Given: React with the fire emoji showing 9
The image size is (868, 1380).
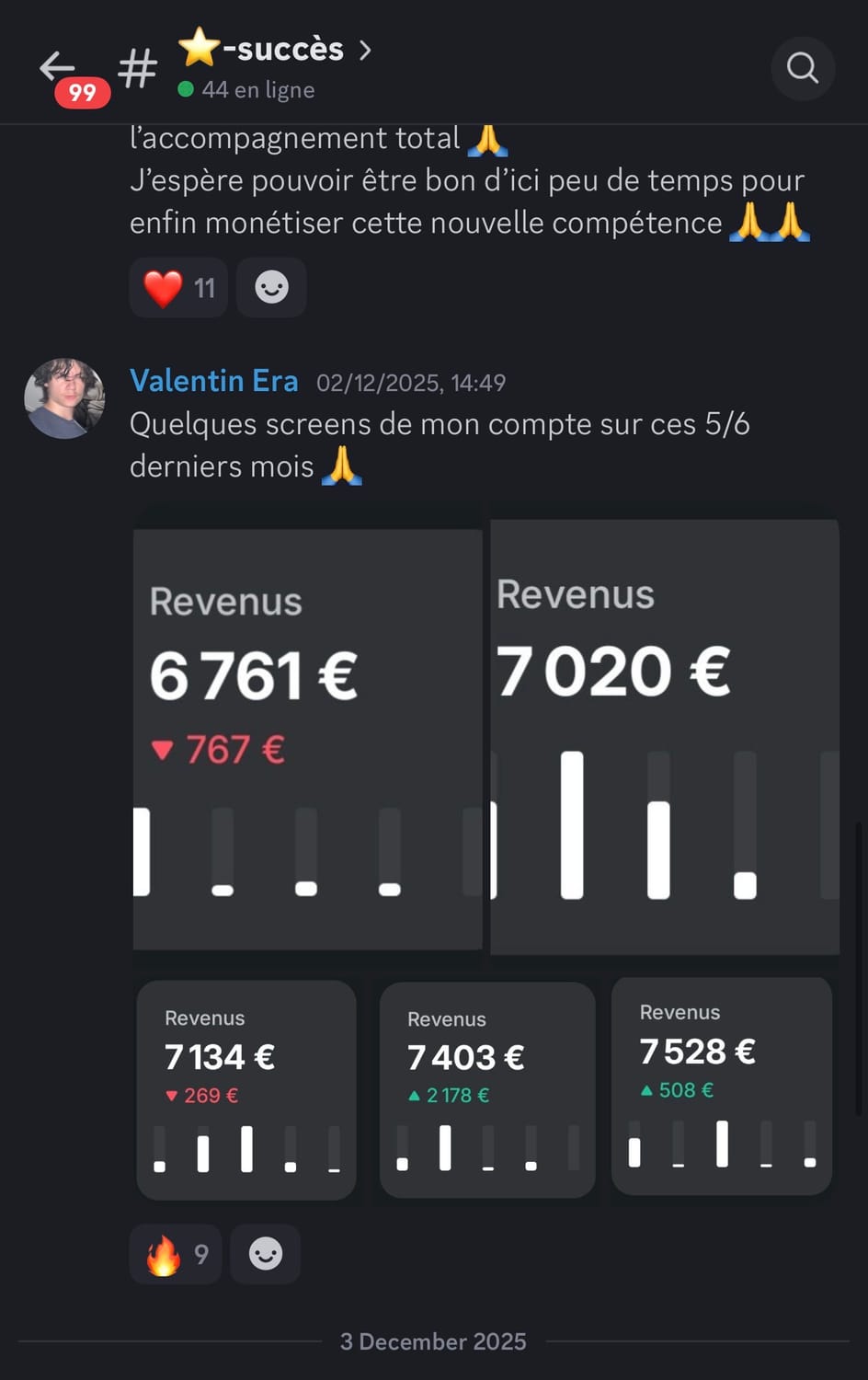Looking at the screenshot, I should pyautogui.click(x=176, y=1254).
